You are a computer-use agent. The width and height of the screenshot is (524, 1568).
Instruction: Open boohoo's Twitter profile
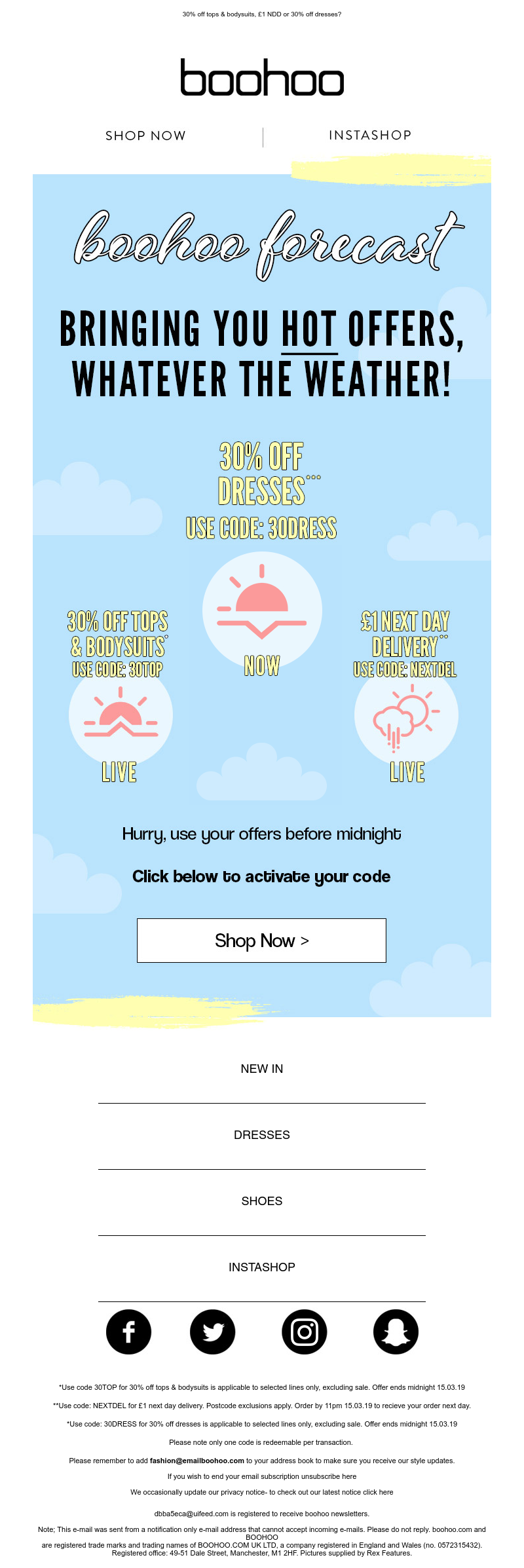click(x=213, y=1332)
